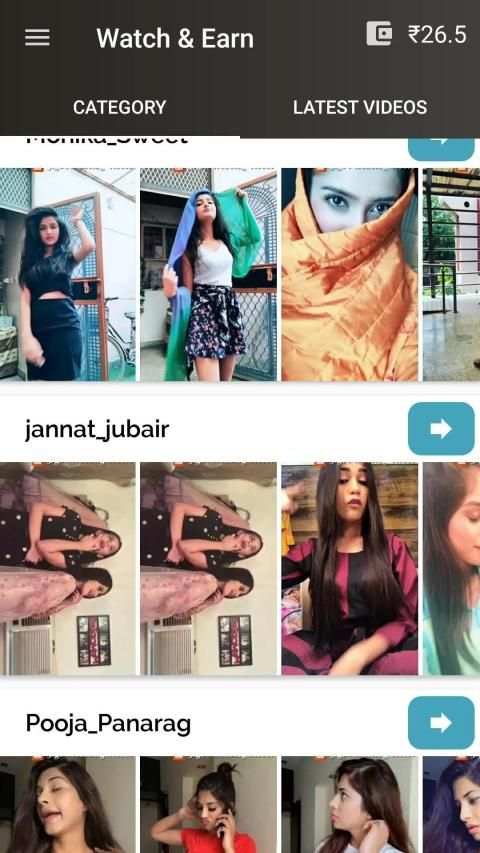The height and width of the screenshot is (853, 480).
Task: Play the video with green and blue scarf
Action: tap(208, 275)
